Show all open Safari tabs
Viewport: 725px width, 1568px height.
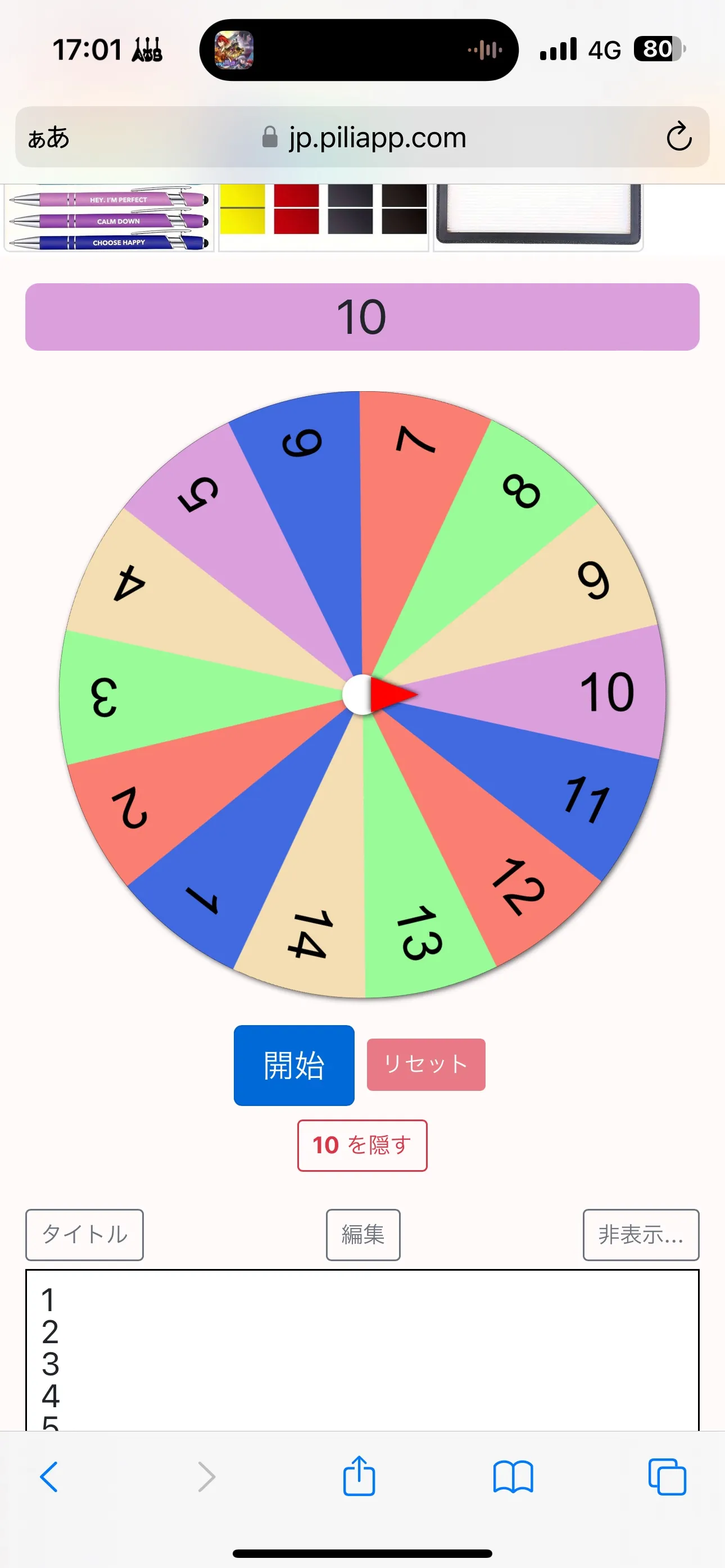click(x=667, y=1477)
